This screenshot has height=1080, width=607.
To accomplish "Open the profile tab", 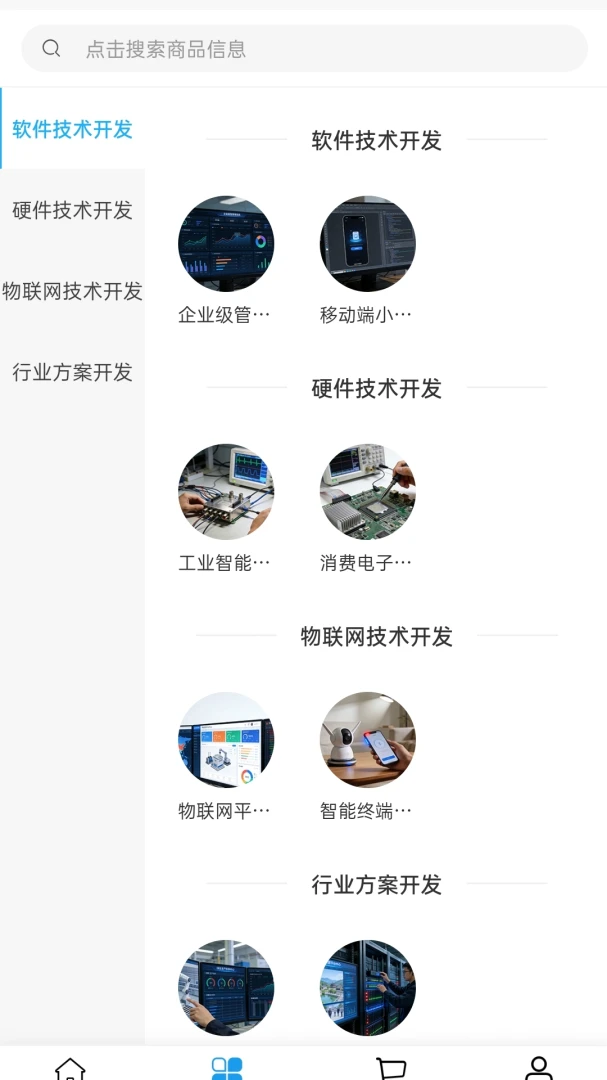I will [x=539, y=1068].
